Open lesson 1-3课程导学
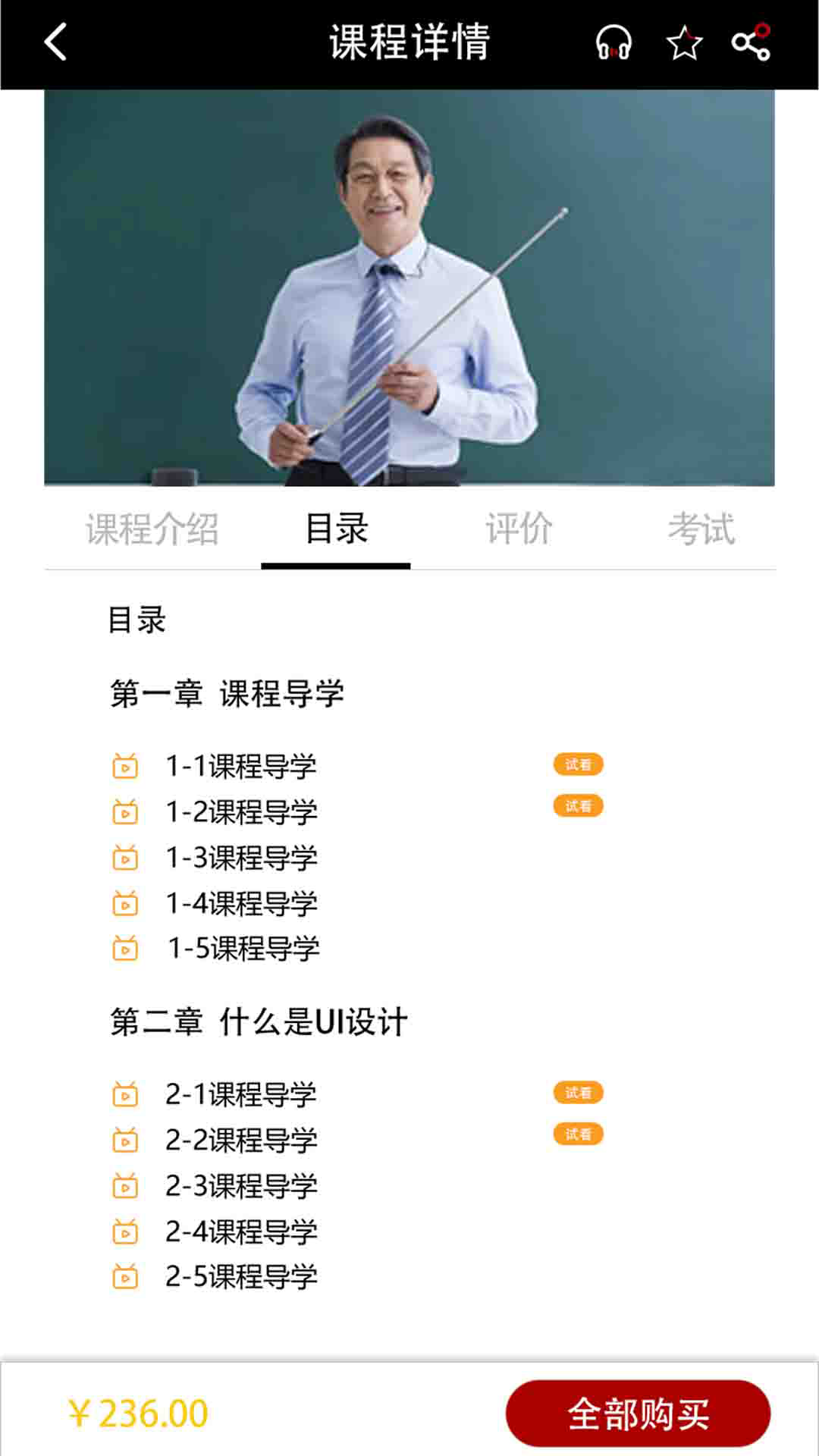The image size is (819, 1456). (x=241, y=858)
